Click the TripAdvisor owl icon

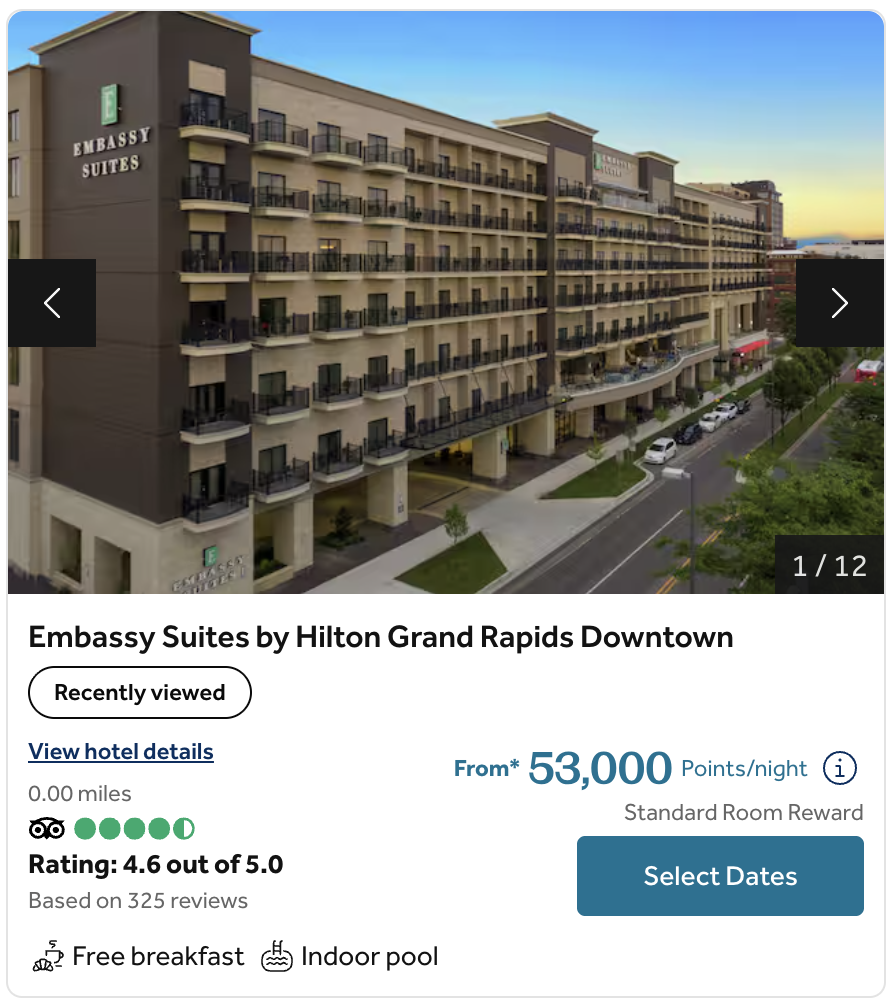coord(44,828)
